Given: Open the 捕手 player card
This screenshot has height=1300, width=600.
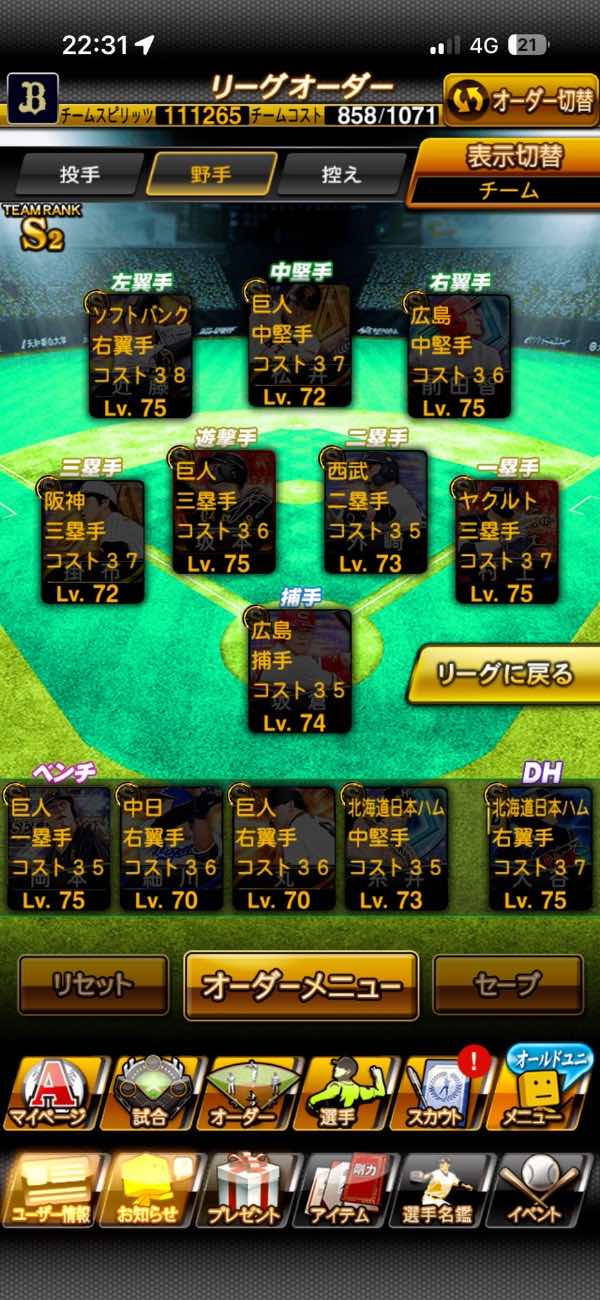Looking at the screenshot, I should [301, 671].
